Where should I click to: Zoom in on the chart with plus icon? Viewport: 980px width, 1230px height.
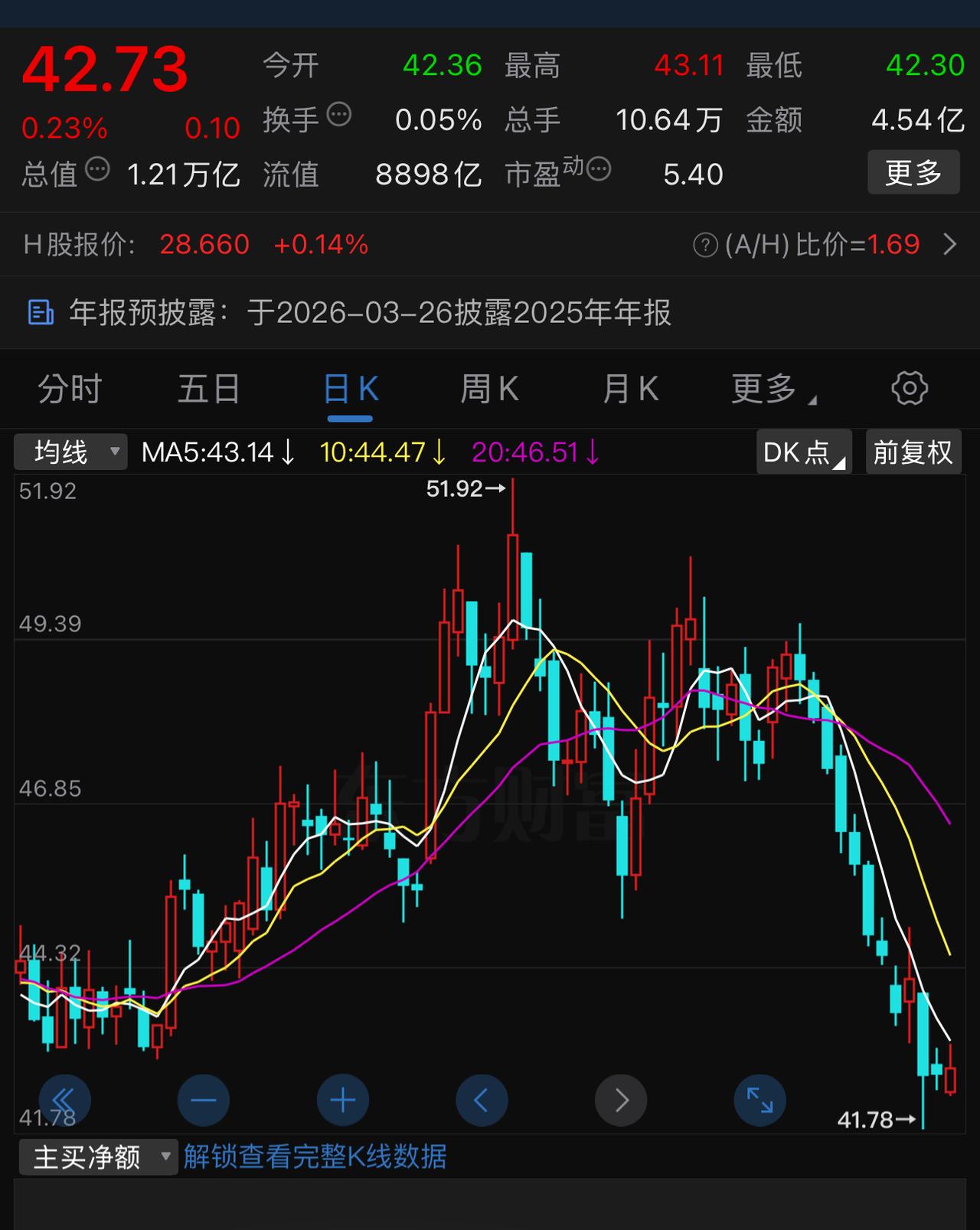click(342, 1100)
